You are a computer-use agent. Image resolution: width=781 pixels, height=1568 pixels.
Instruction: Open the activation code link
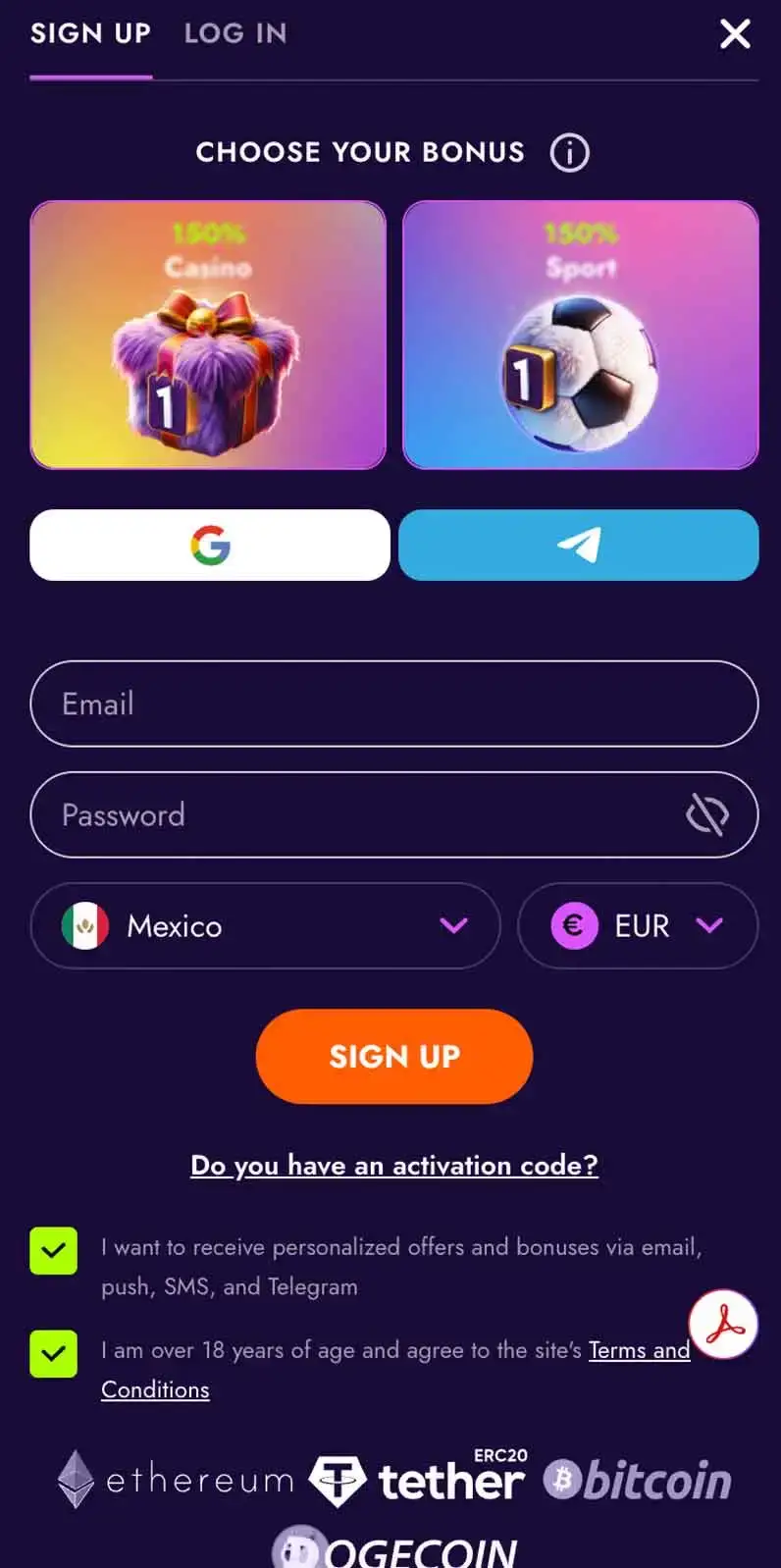394,1165
